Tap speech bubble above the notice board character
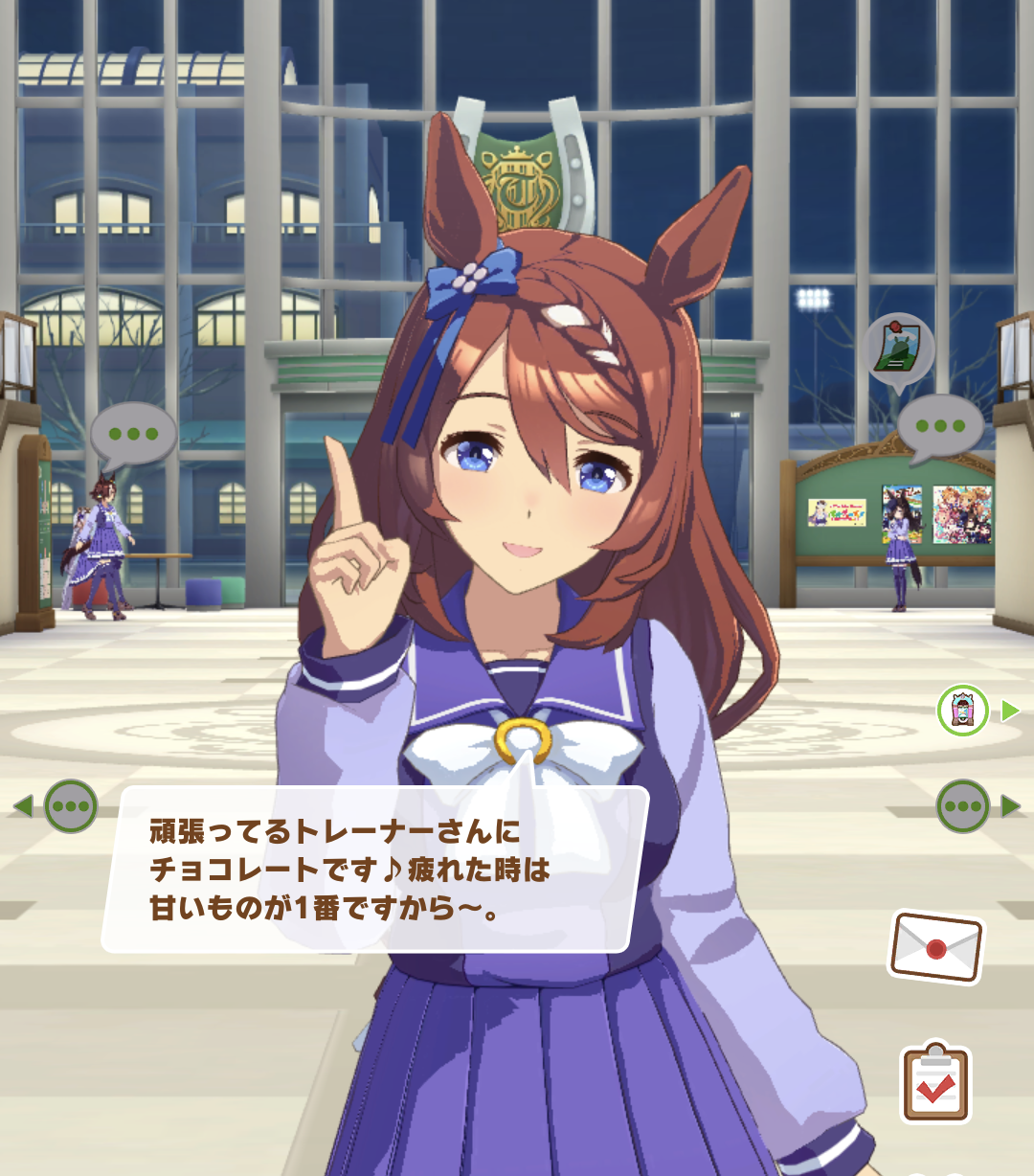Image resolution: width=1034 pixels, height=1176 pixels. (939, 429)
